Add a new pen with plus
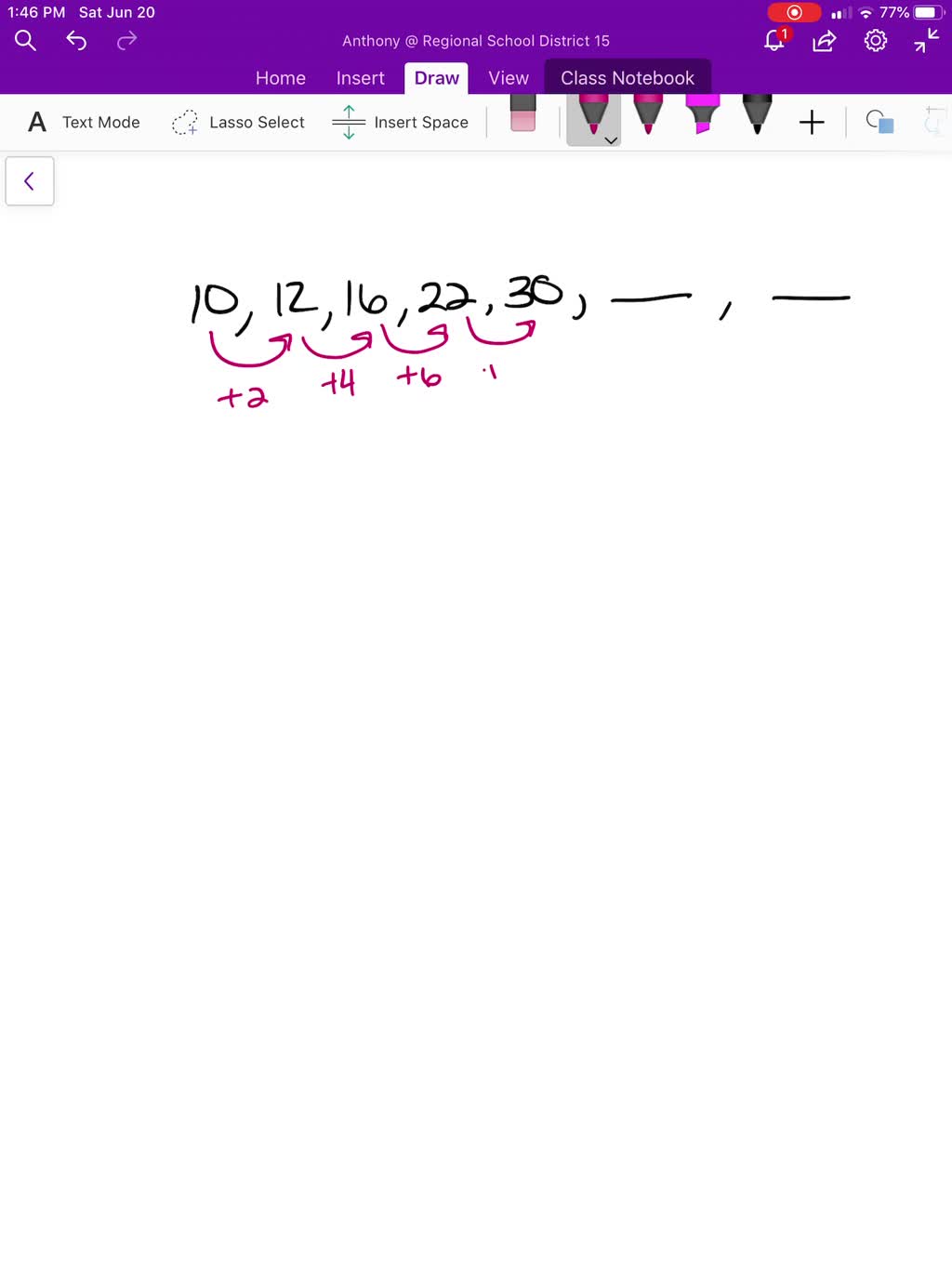Viewport: 952px width, 1270px height. tap(812, 122)
